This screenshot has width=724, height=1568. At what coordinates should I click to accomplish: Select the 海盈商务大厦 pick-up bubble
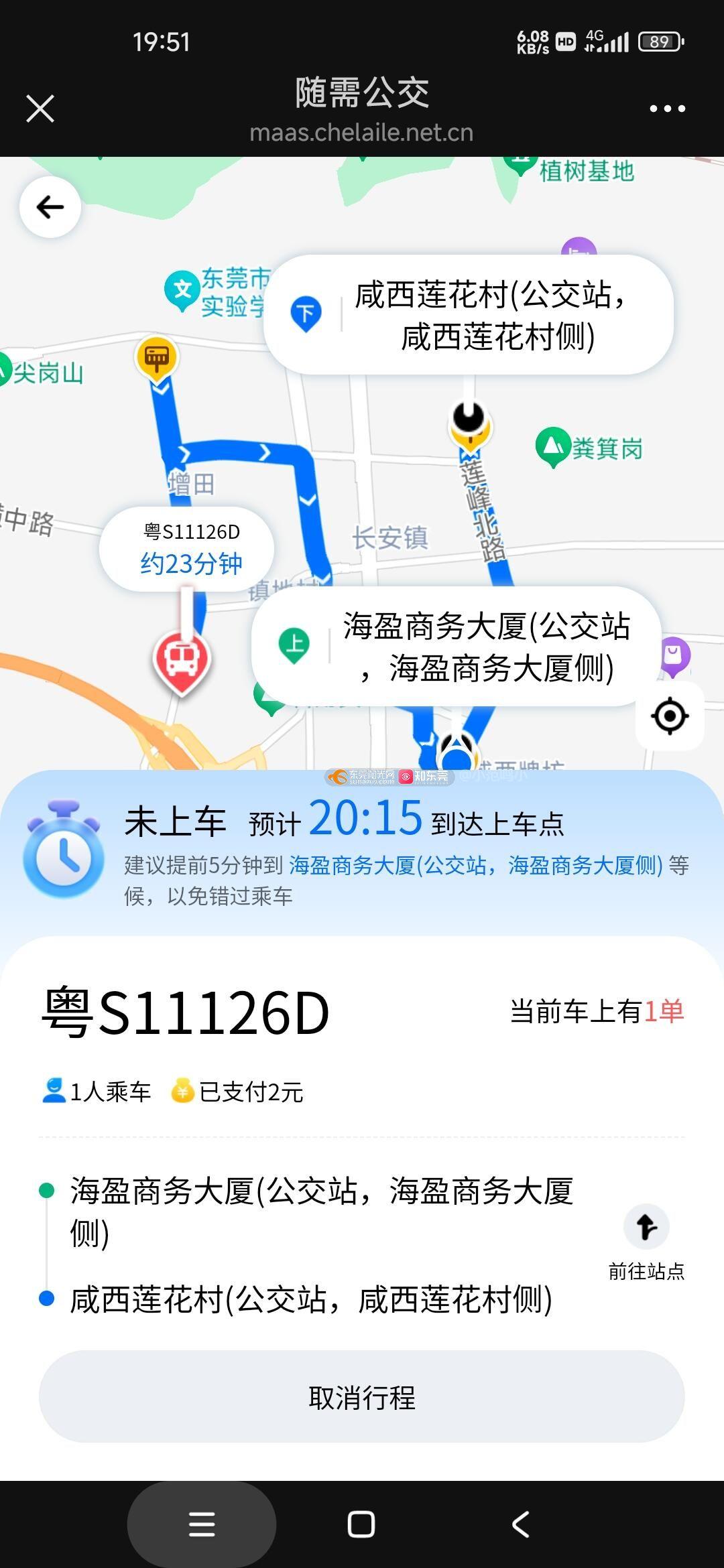456,647
